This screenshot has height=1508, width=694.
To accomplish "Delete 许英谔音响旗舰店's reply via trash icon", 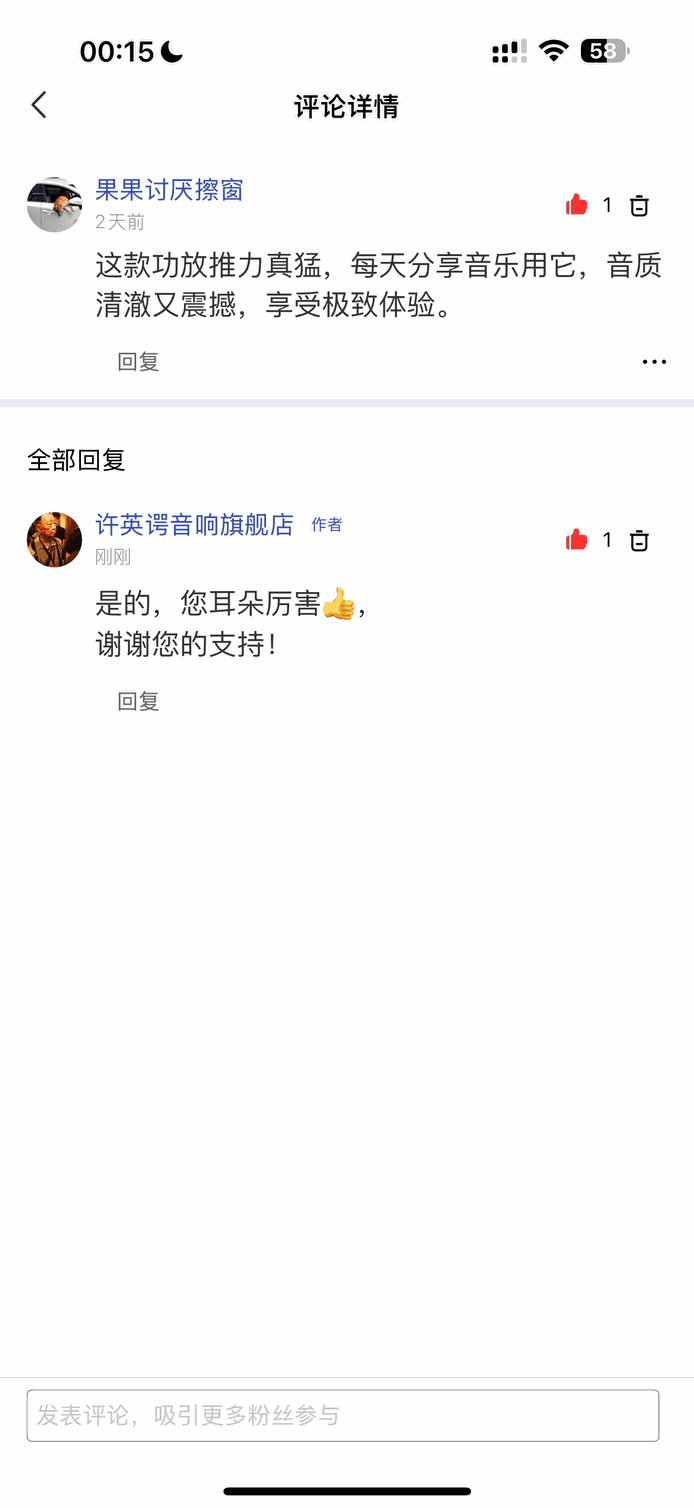I will [x=639, y=541].
